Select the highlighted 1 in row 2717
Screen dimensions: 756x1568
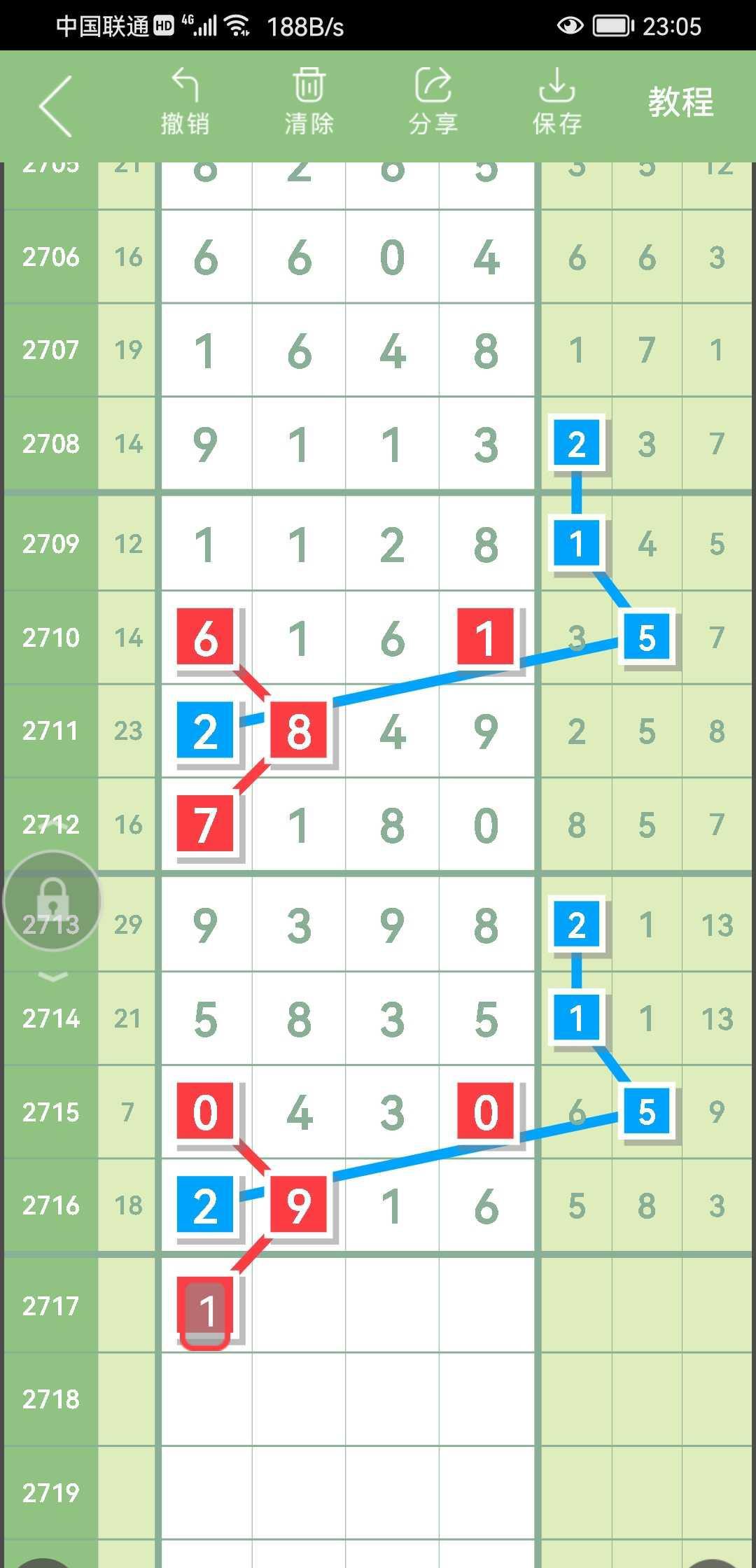coord(204,1310)
